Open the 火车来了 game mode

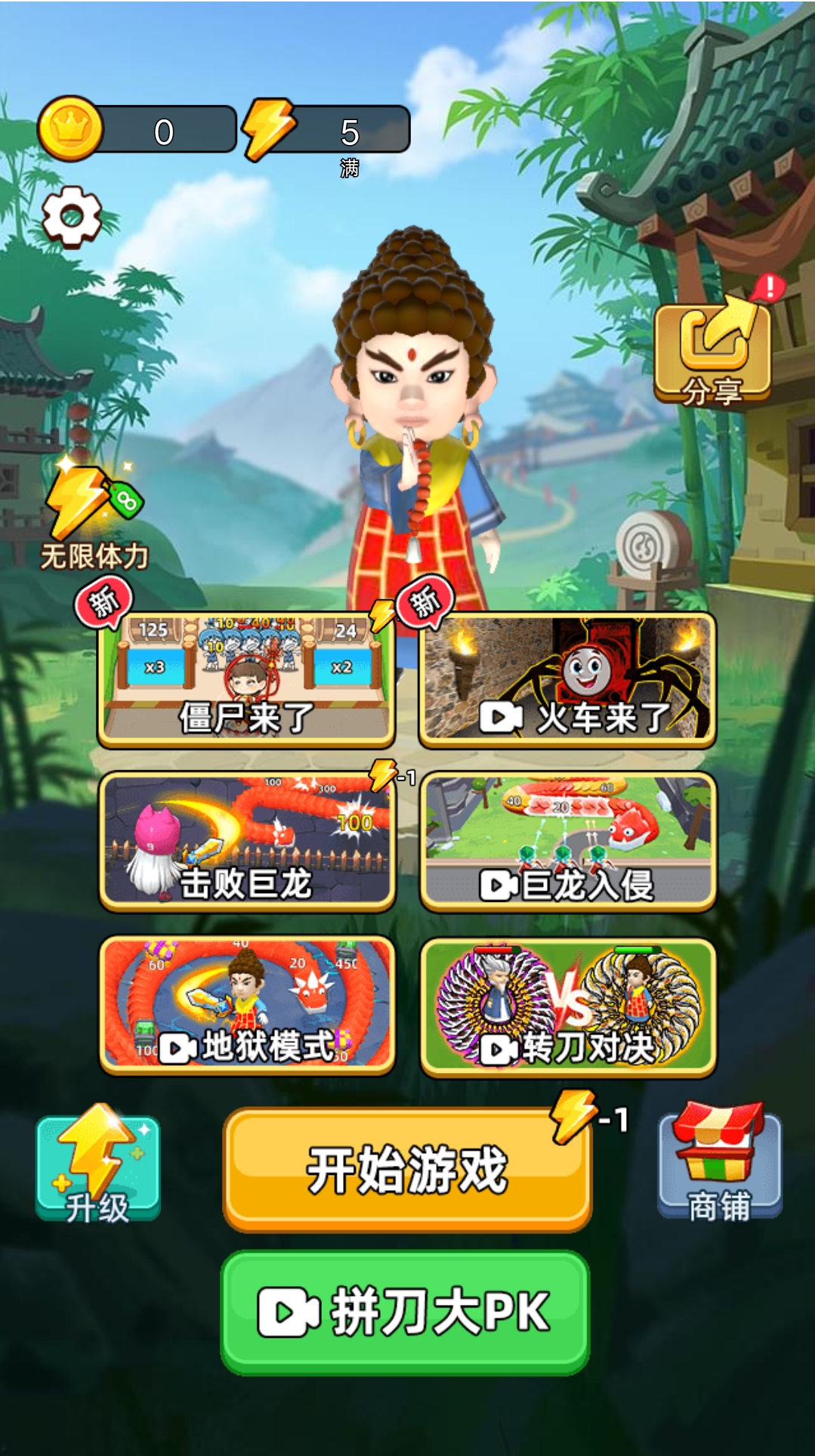(x=567, y=680)
